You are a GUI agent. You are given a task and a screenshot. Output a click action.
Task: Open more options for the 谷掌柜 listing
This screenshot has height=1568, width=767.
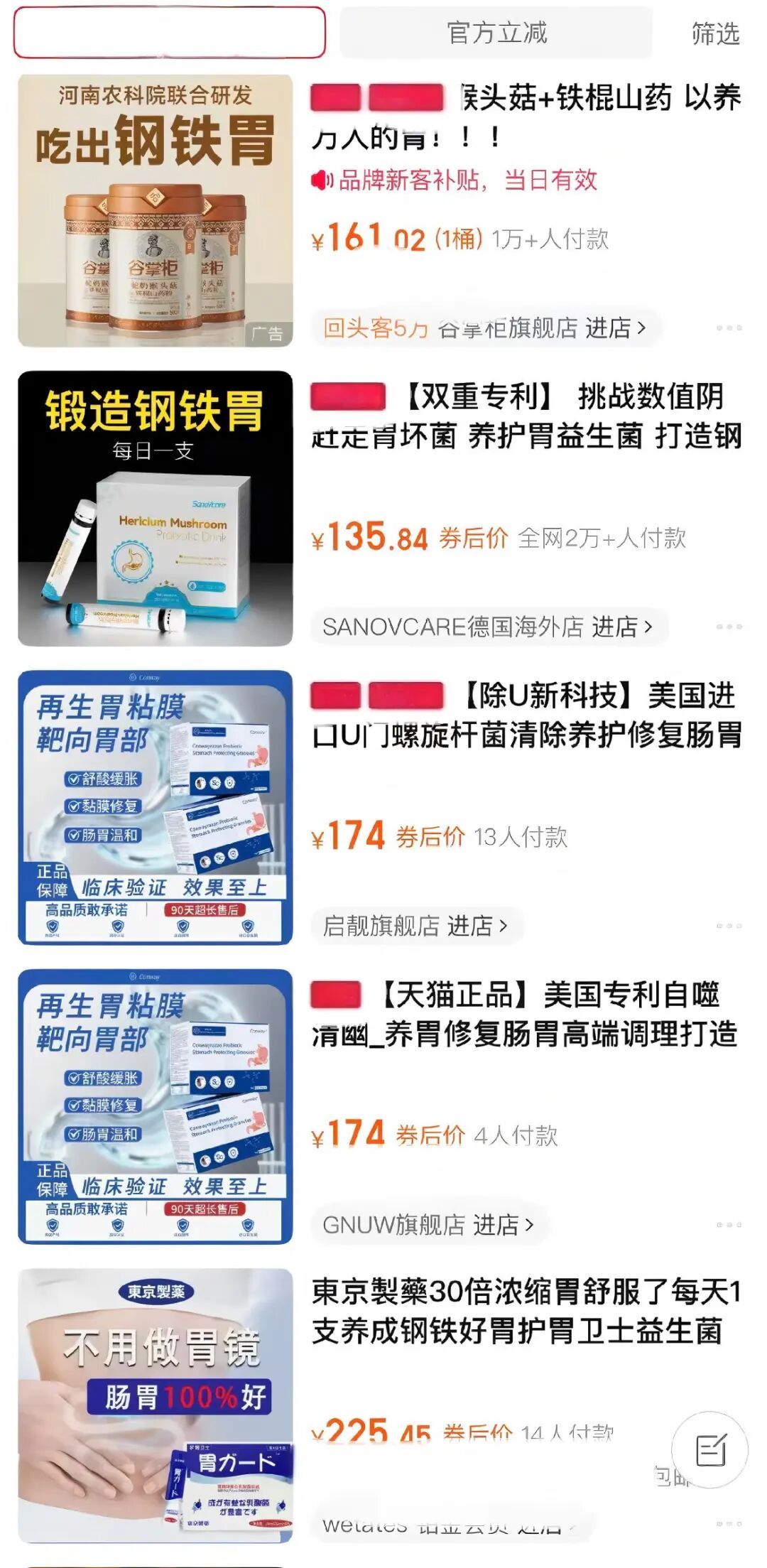coord(729,328)
